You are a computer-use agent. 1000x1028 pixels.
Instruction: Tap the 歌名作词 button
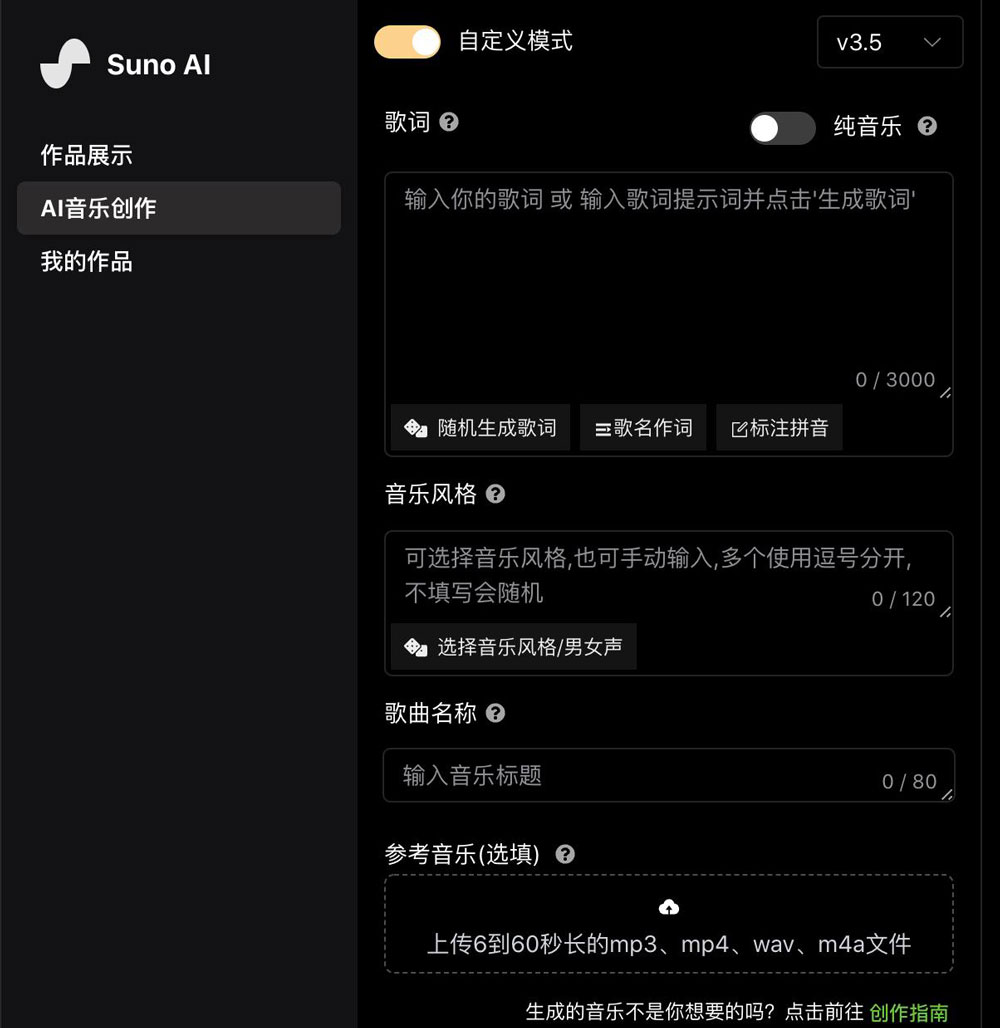coord(643,428)
